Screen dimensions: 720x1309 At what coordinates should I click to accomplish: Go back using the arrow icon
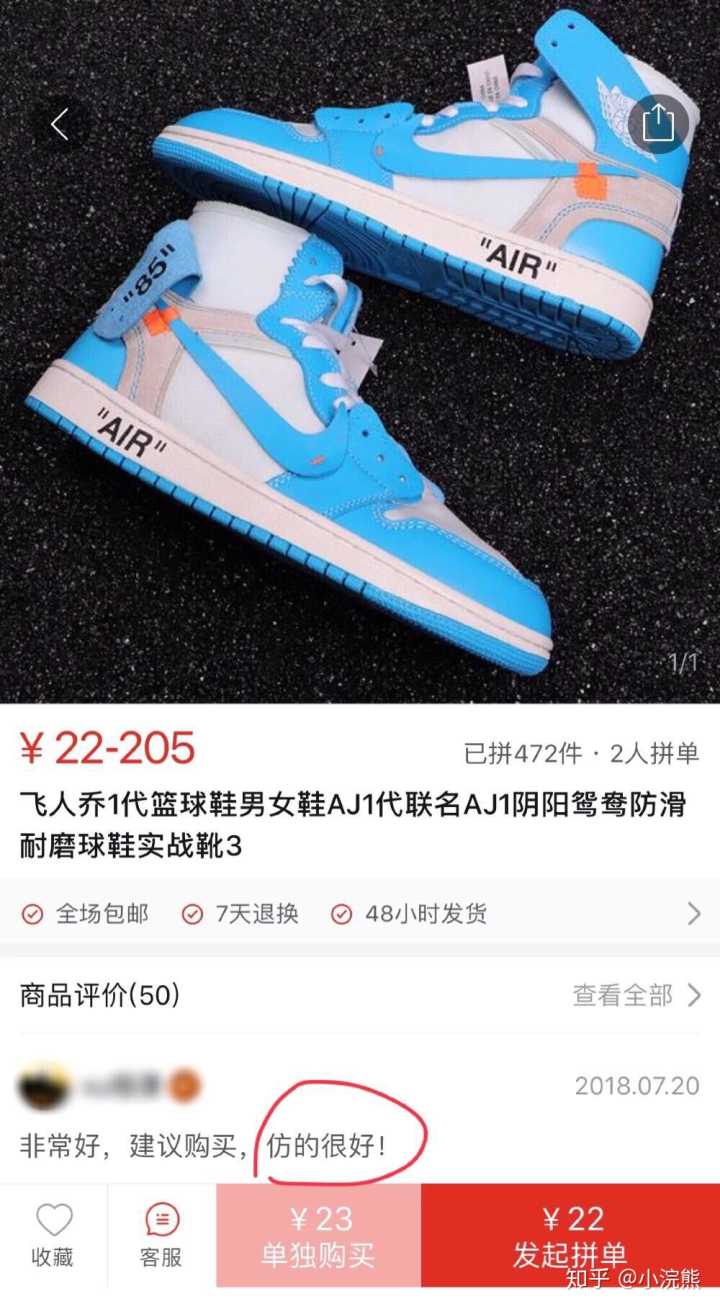59,125
